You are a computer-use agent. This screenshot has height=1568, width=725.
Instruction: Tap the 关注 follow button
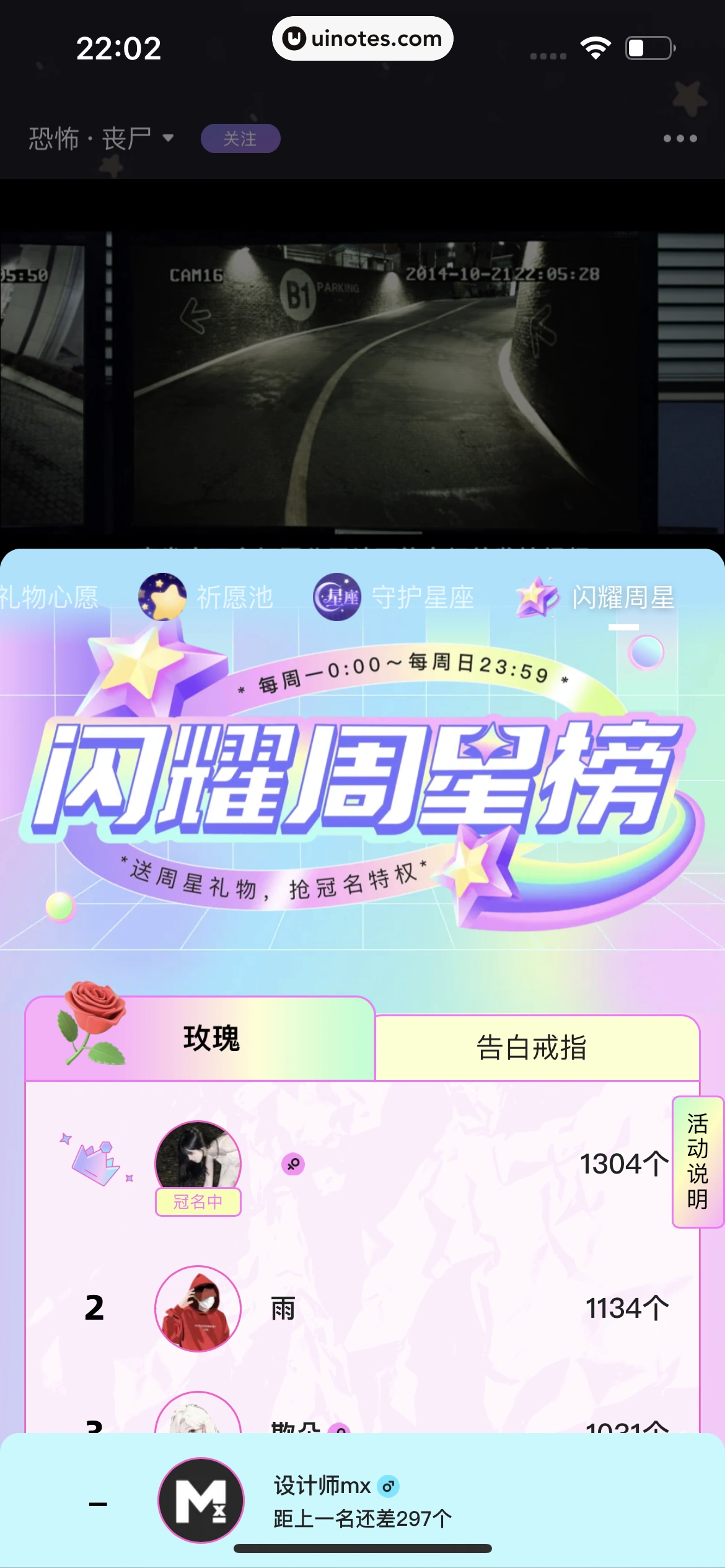[x=240, y=139]
